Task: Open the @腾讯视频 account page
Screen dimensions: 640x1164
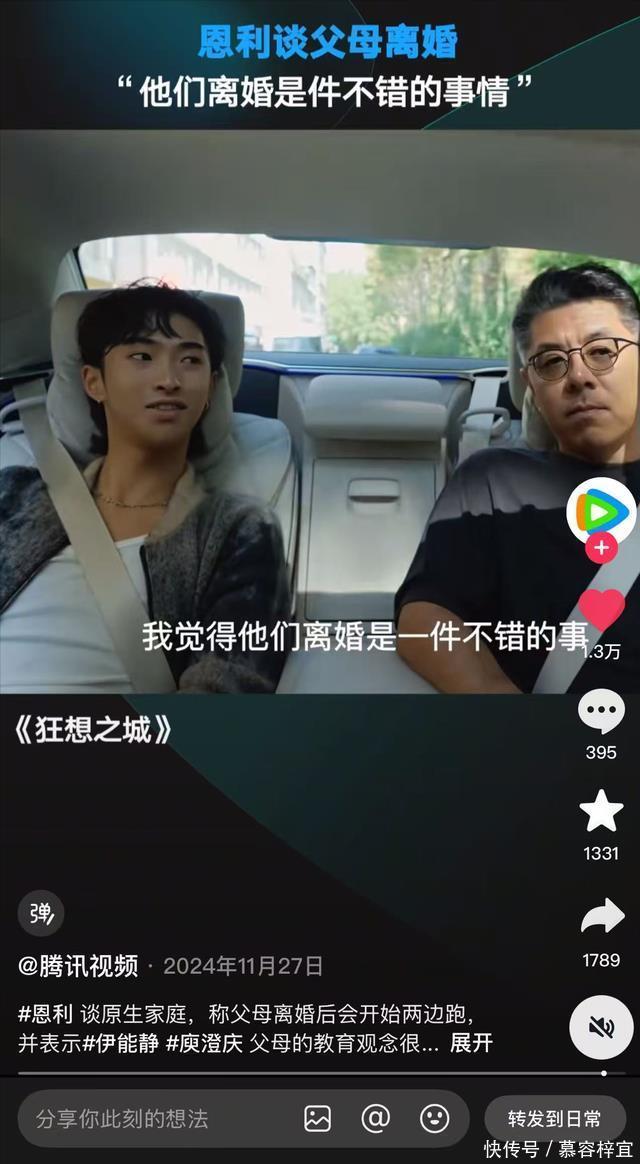Action: click(78, 966)
